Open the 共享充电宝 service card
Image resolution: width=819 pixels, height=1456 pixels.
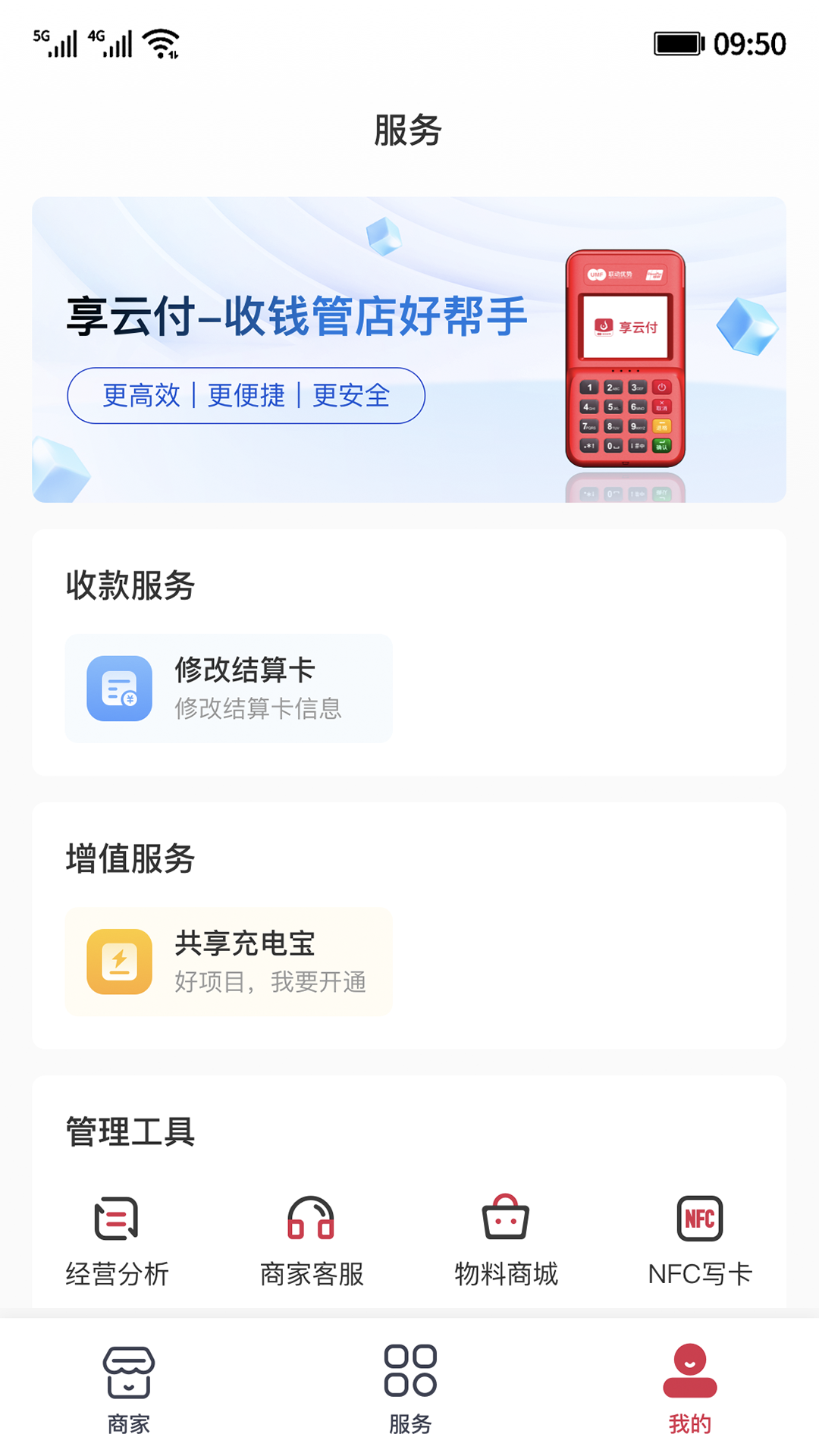click(x=229, y=962)
